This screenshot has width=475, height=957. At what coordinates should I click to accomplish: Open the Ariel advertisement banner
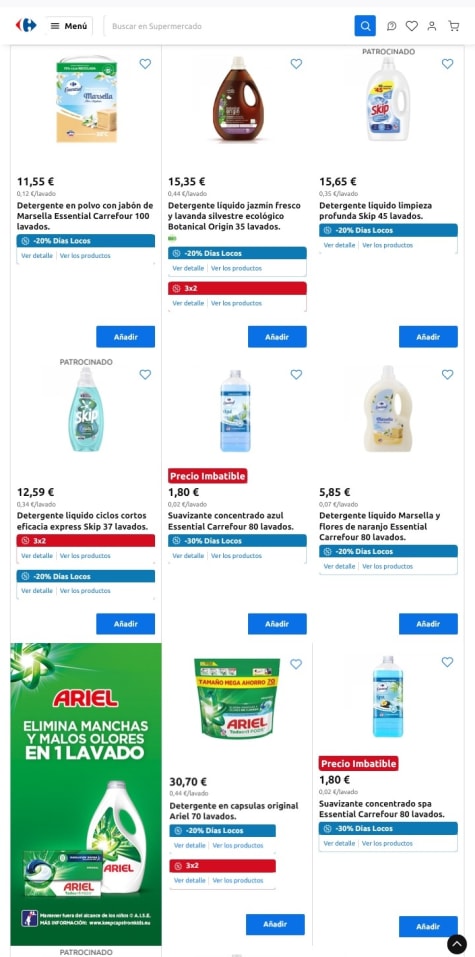click(x=86, y=794)
